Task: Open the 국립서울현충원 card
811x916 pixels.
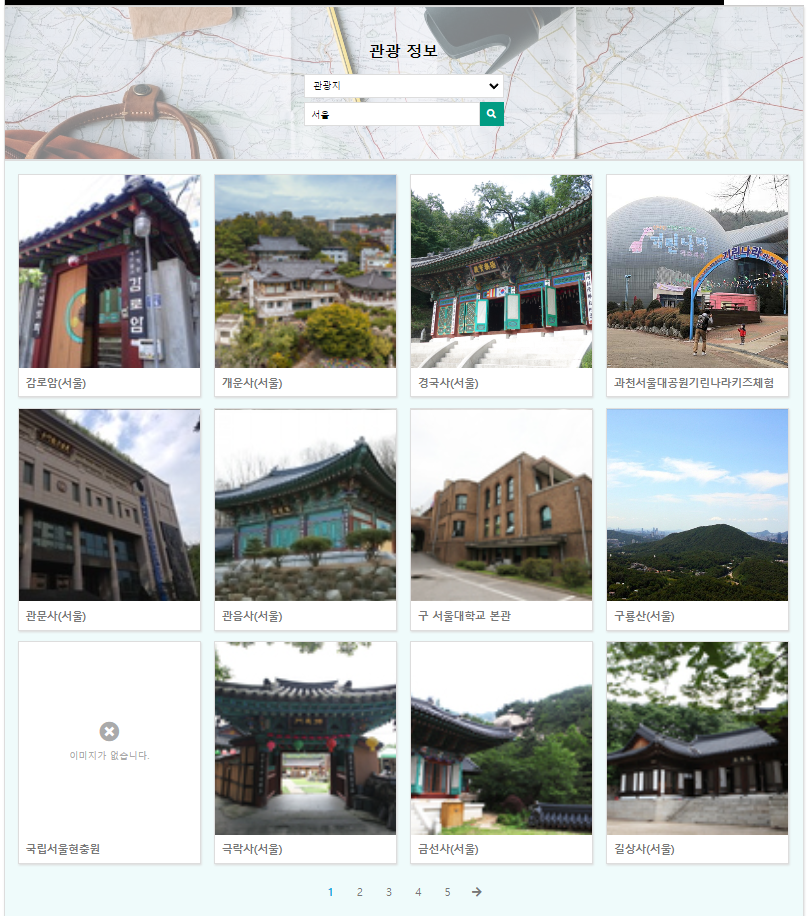Action: [x=109, y=752]
